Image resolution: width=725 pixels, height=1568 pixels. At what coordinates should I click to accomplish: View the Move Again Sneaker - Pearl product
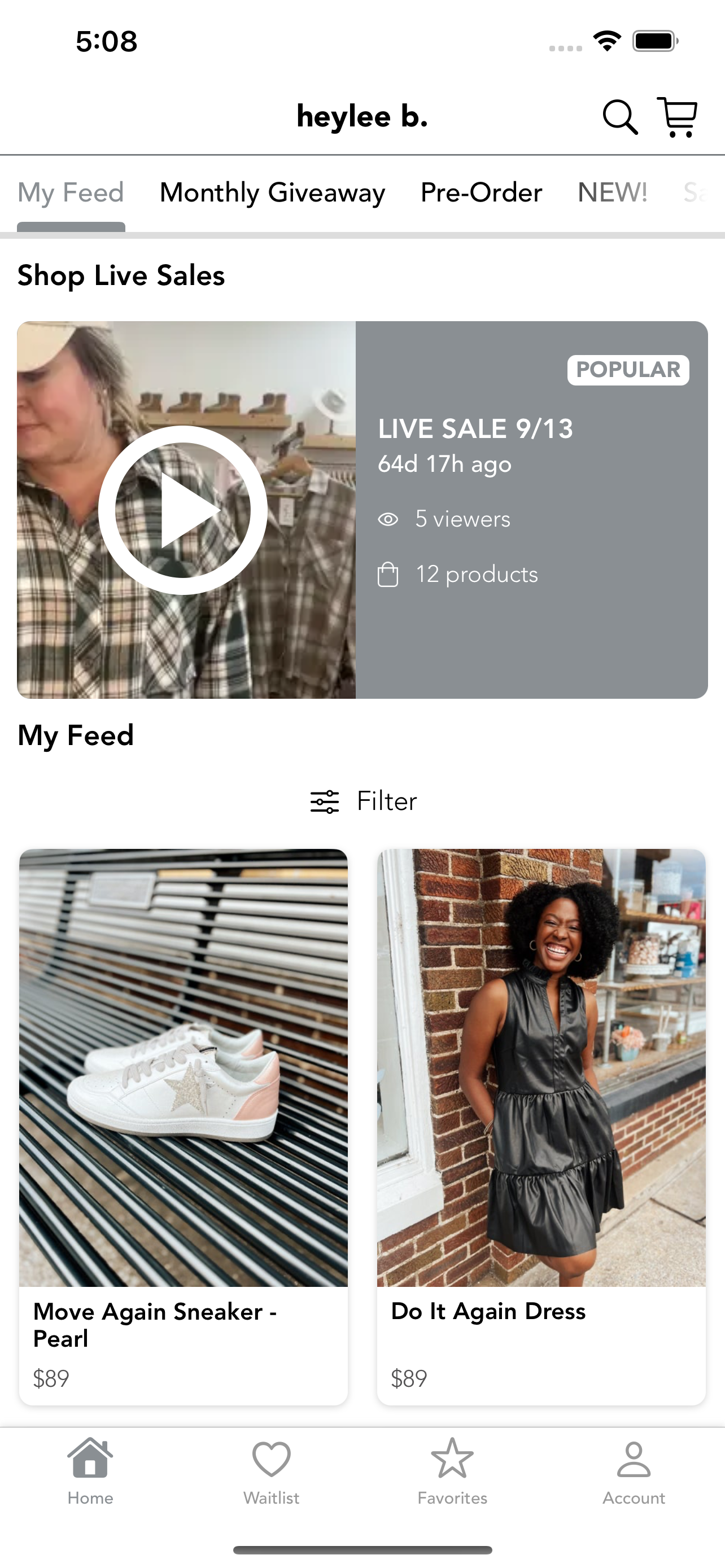[x=184, y=1126]
